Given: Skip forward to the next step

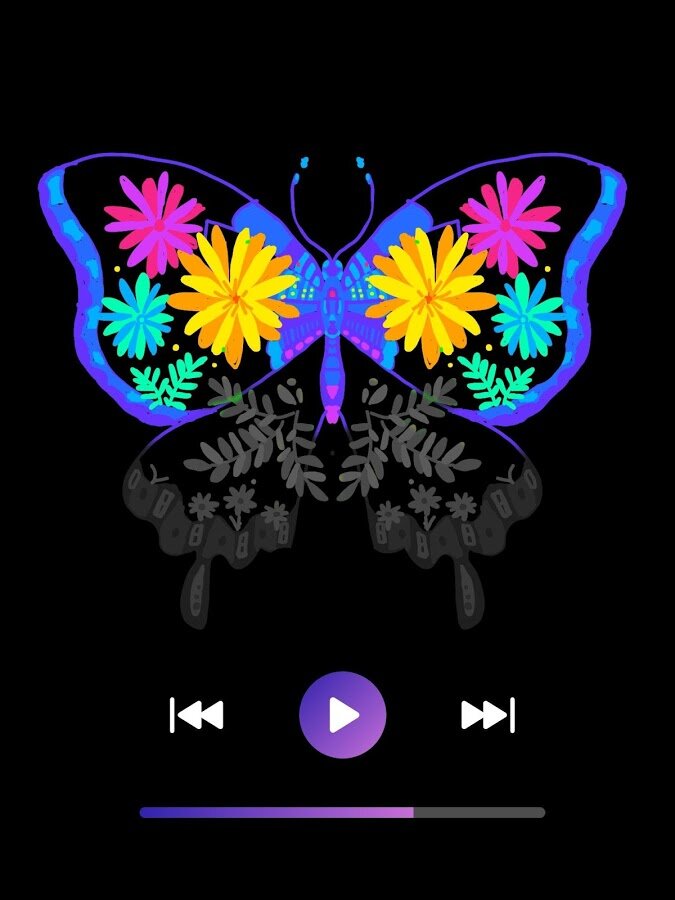Looking at the screenshot, I should pos(487,715).
